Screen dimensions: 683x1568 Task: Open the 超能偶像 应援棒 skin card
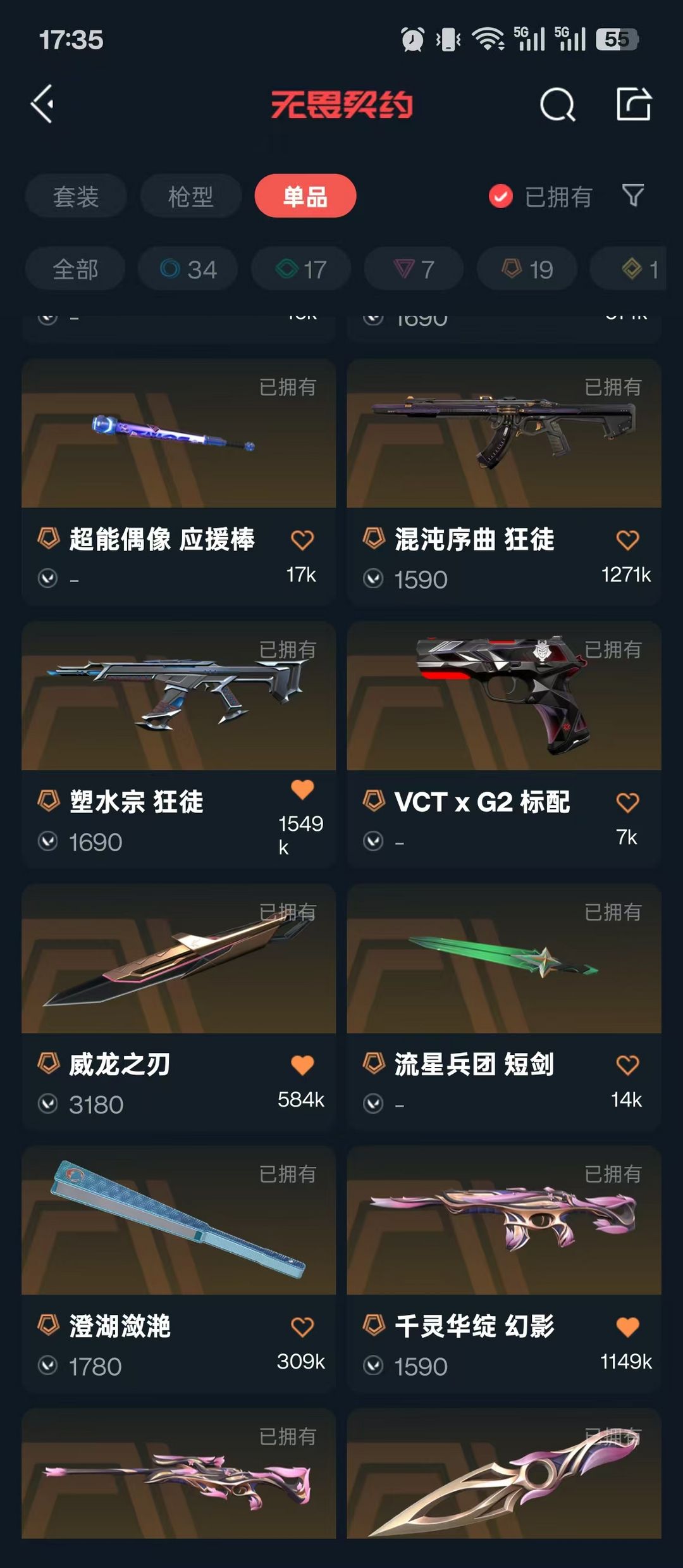tap(178, 482)
